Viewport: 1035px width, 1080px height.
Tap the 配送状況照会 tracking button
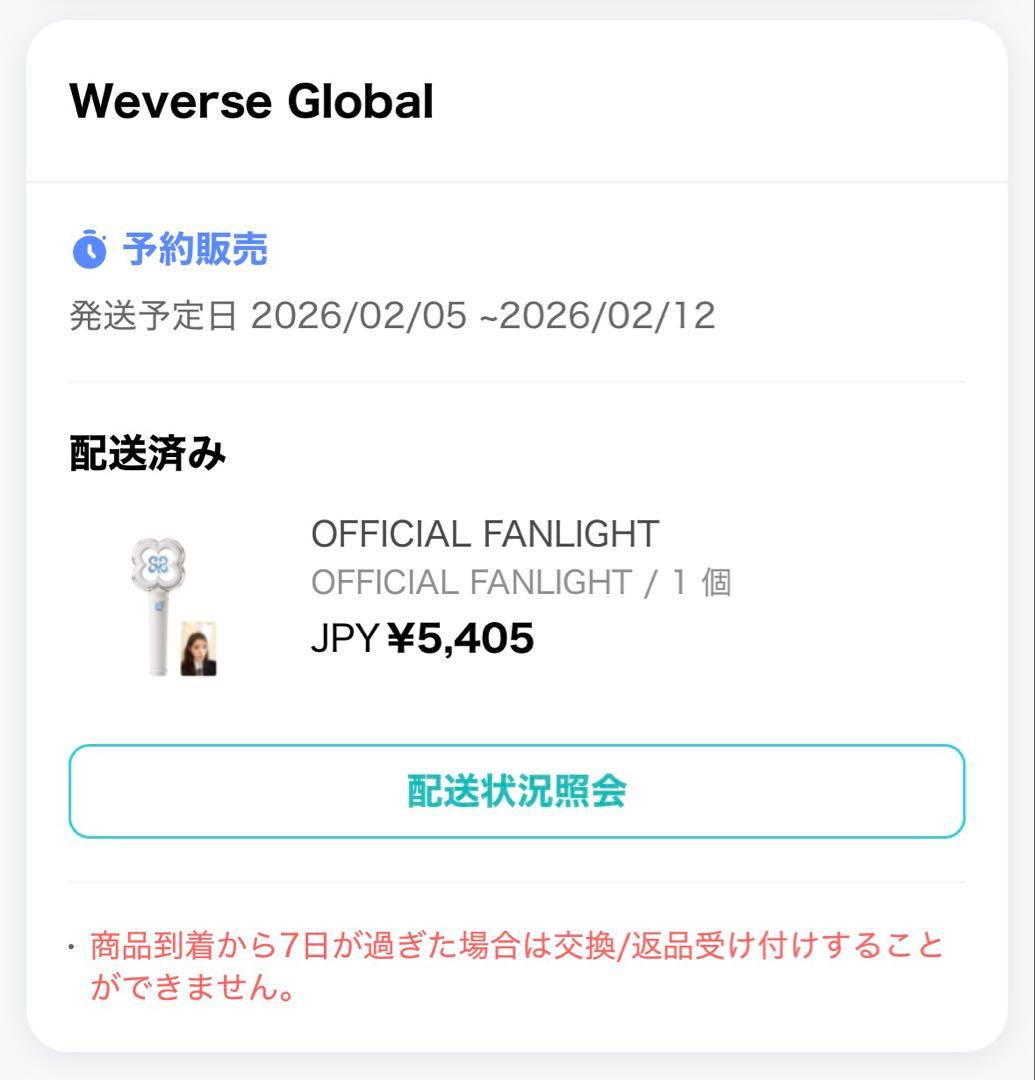(x=516, y=791)
